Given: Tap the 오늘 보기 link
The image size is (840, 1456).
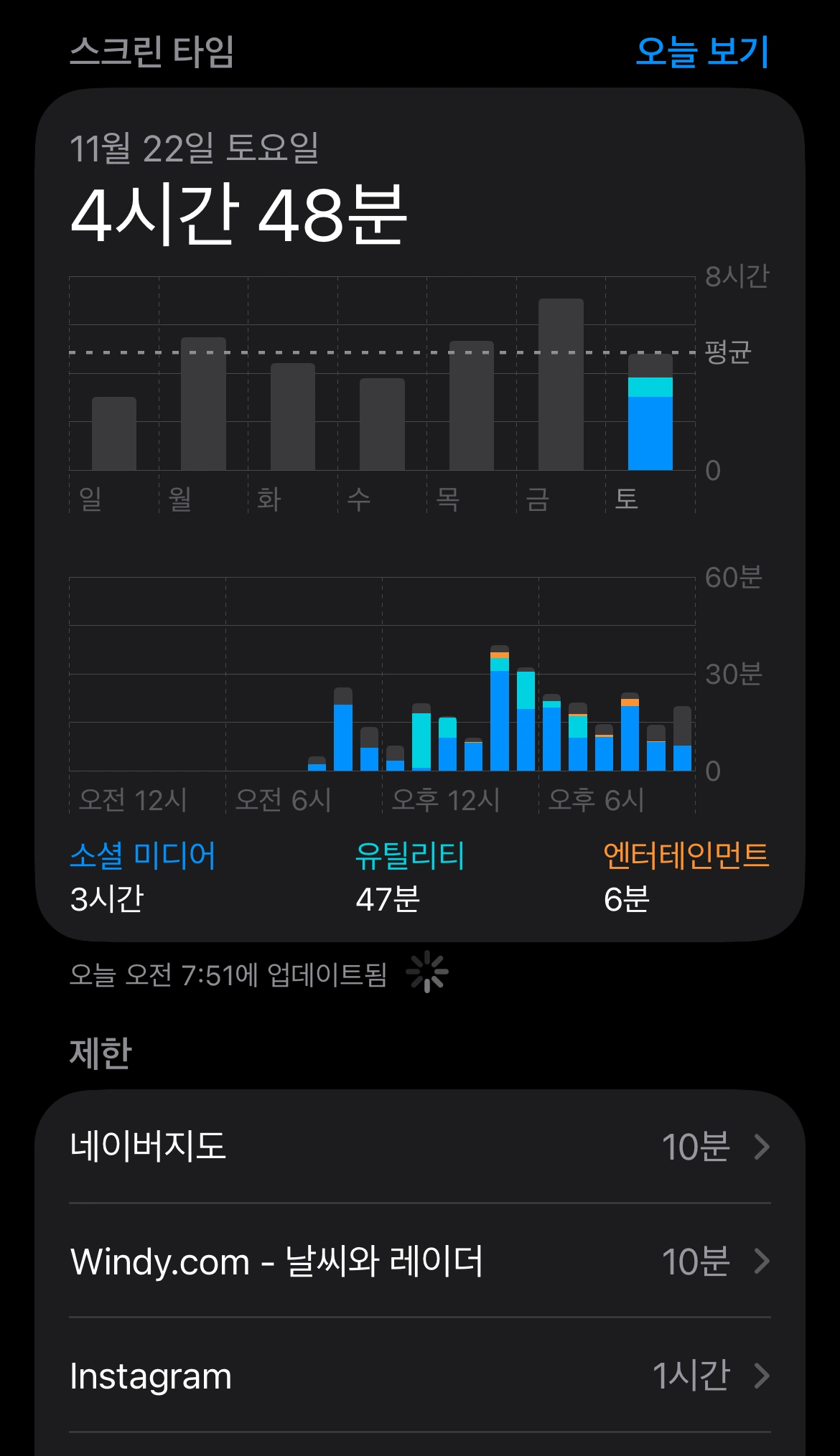Looking at the screenshot, I should pos(702,52).
